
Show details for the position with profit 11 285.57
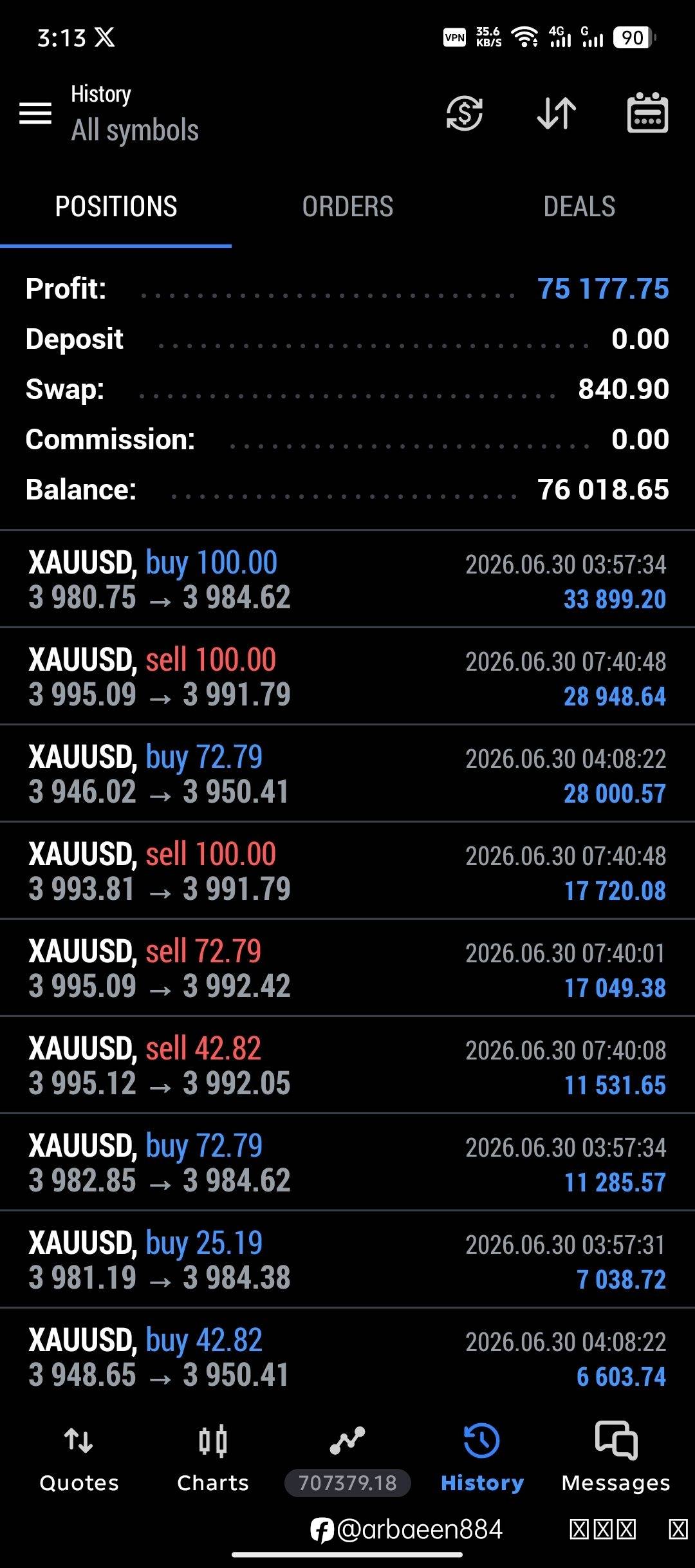(347, 1162)
